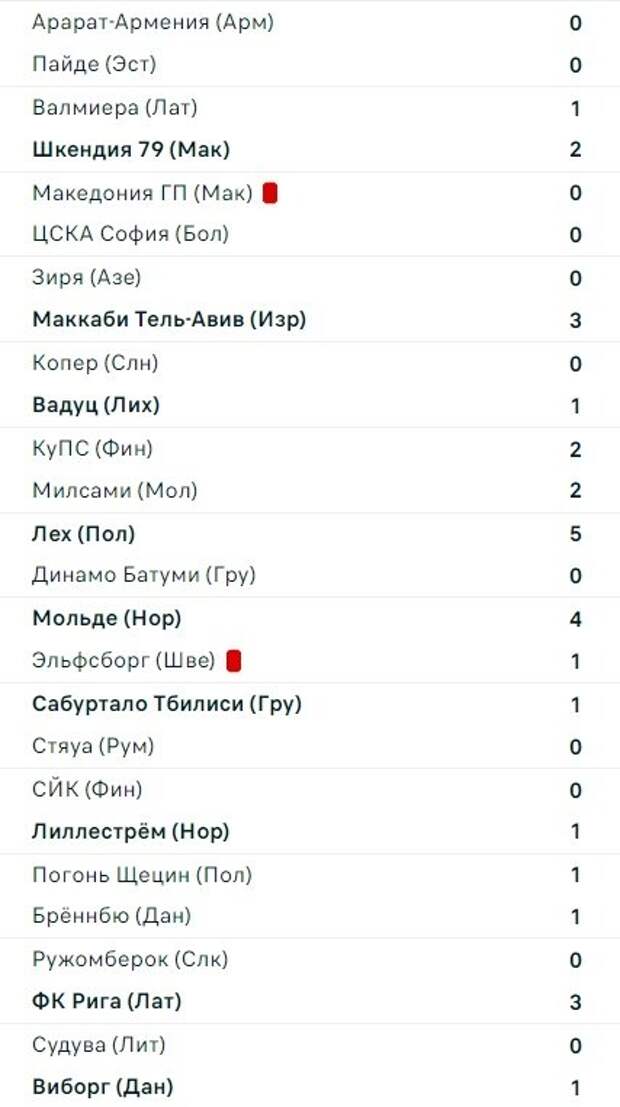
Task: View the Лех vs Динамо Батуми match
Action: tap(310, 555)
